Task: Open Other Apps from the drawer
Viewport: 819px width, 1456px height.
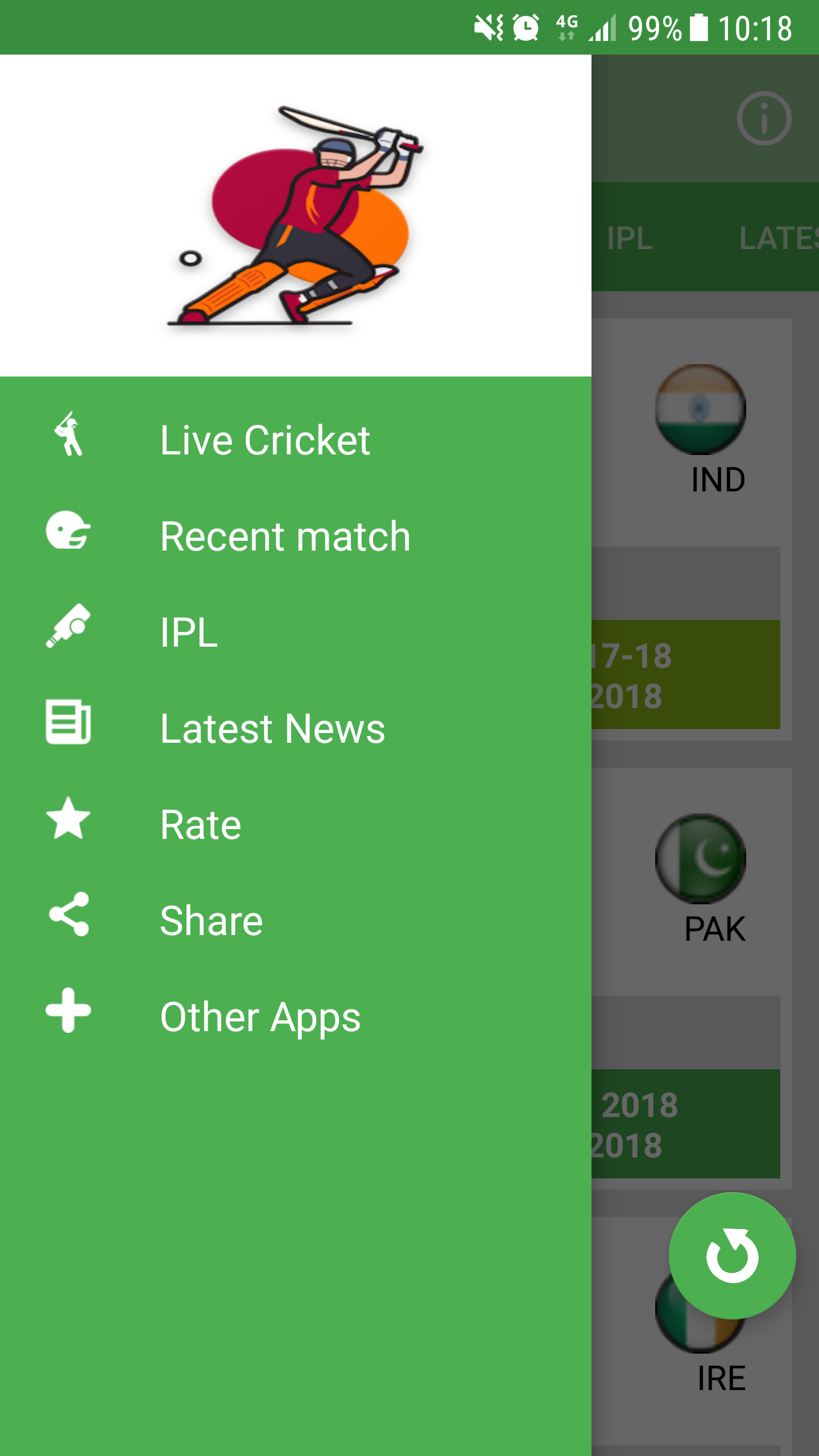Action: 259,1016
